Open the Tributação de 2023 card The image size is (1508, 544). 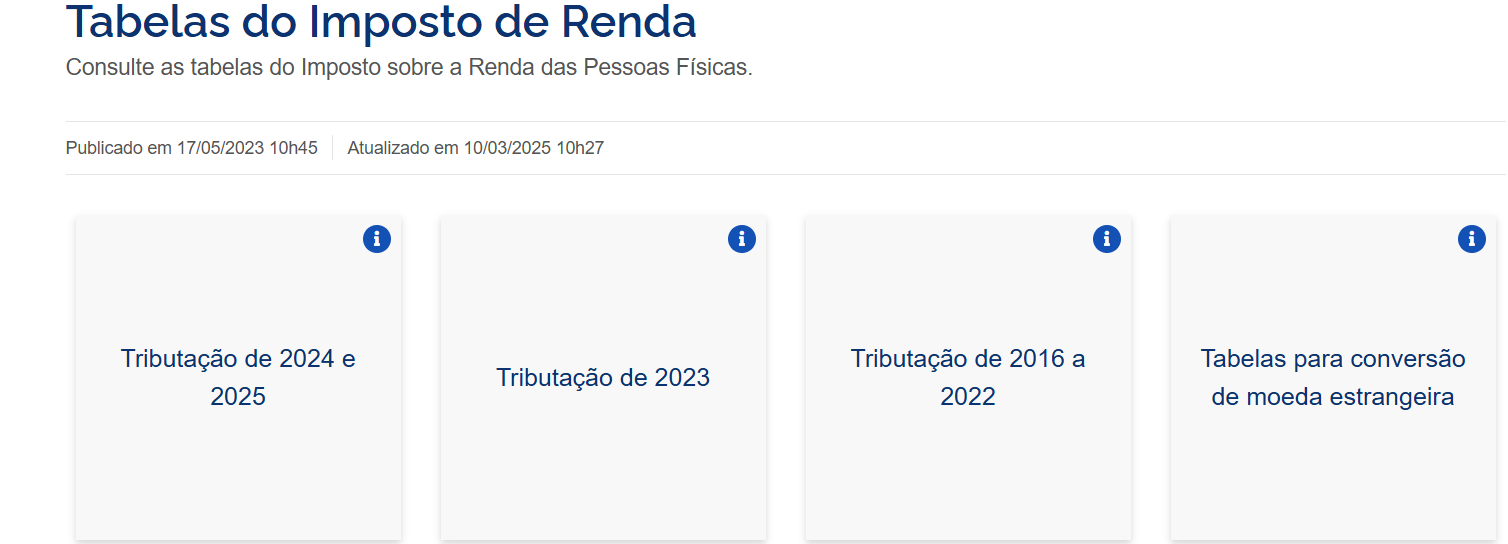pos(603,378)
